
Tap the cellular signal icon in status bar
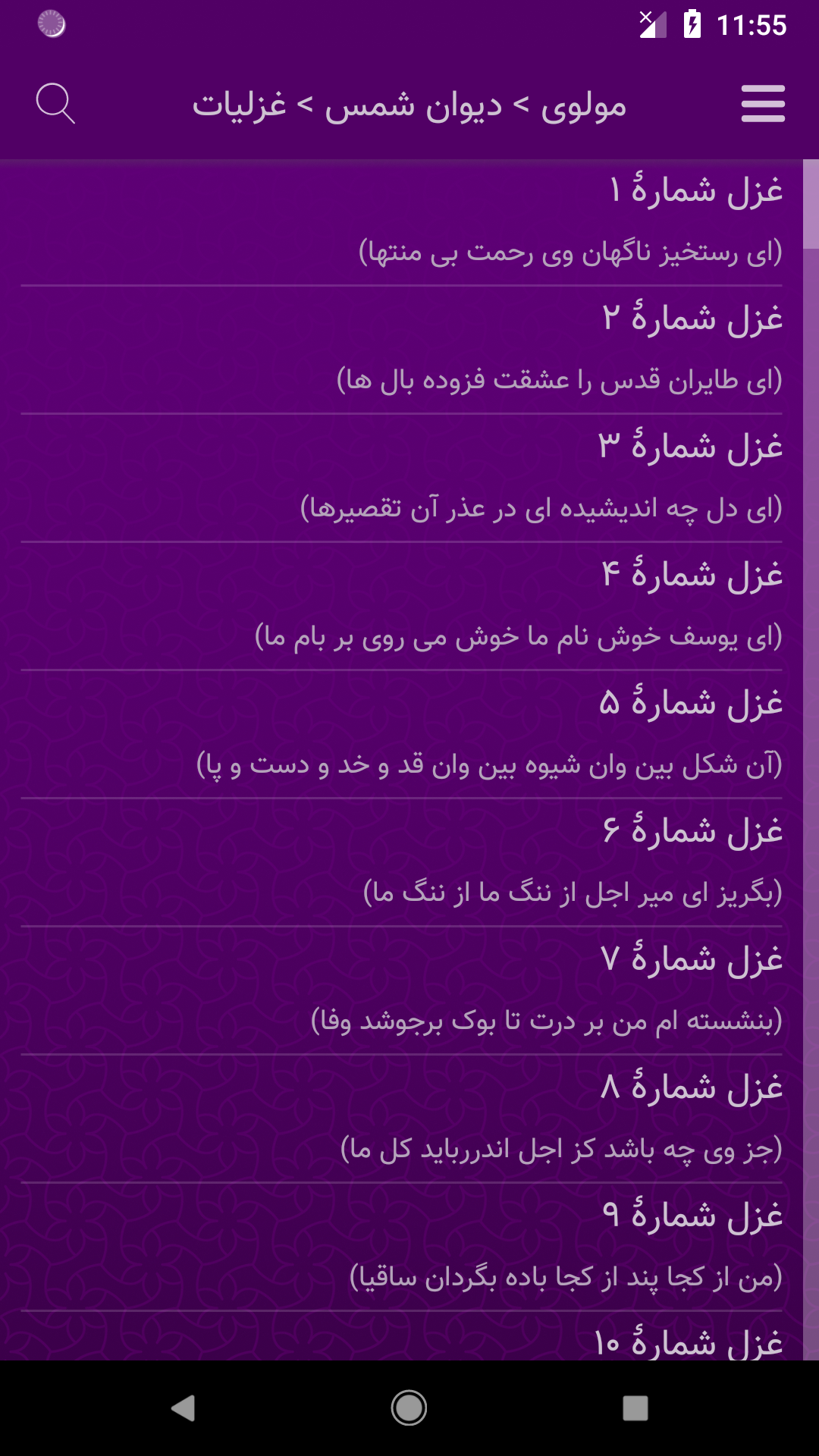click(652, 23)
